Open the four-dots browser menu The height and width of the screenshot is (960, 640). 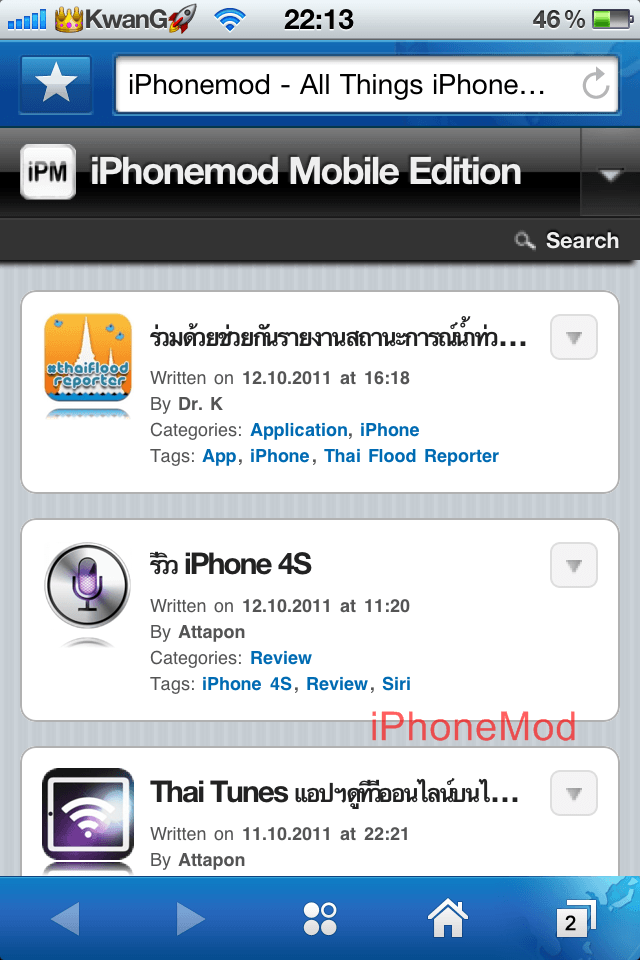point(320,918)
